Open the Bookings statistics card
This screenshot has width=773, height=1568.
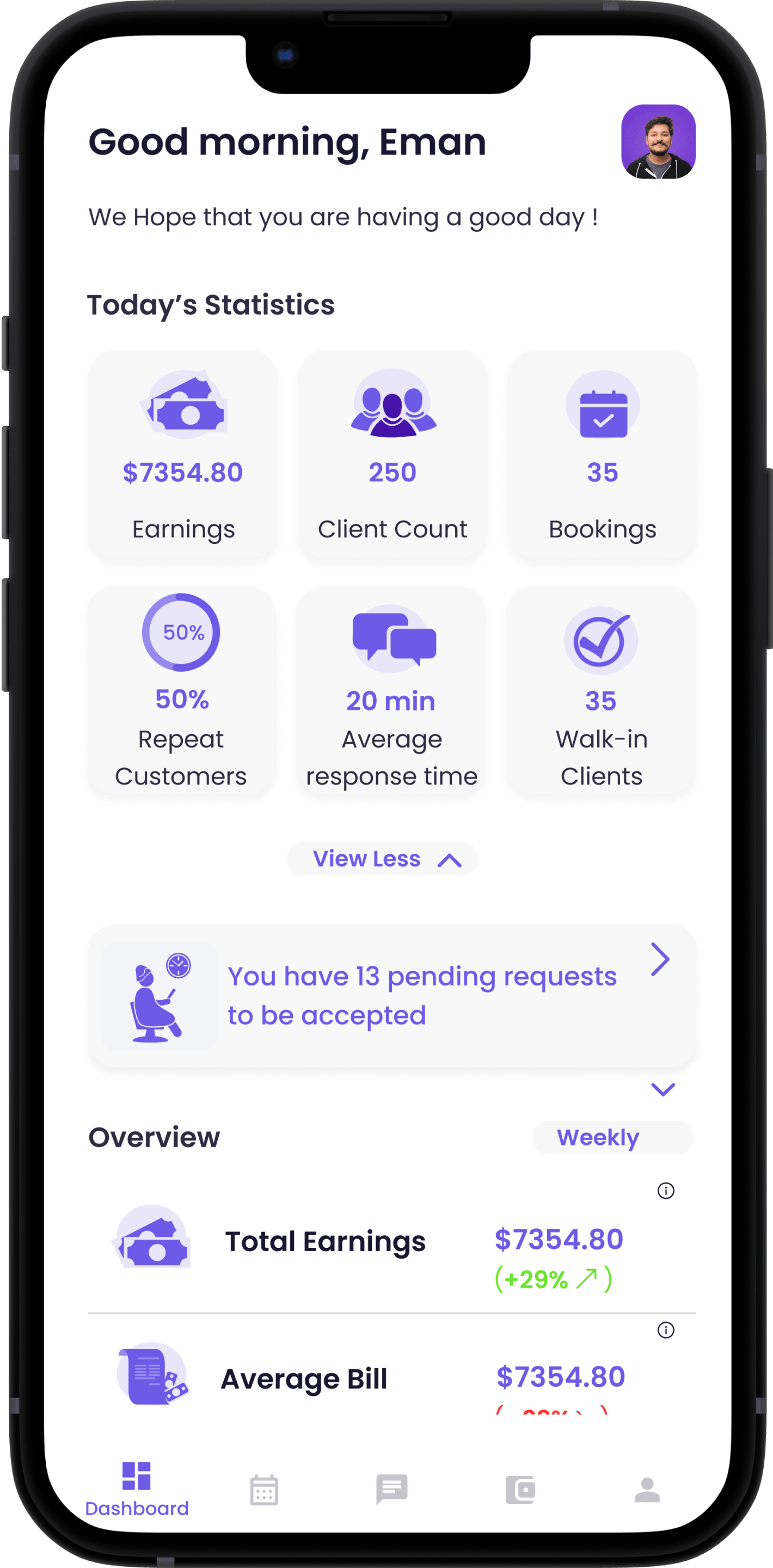click(602, 455)
